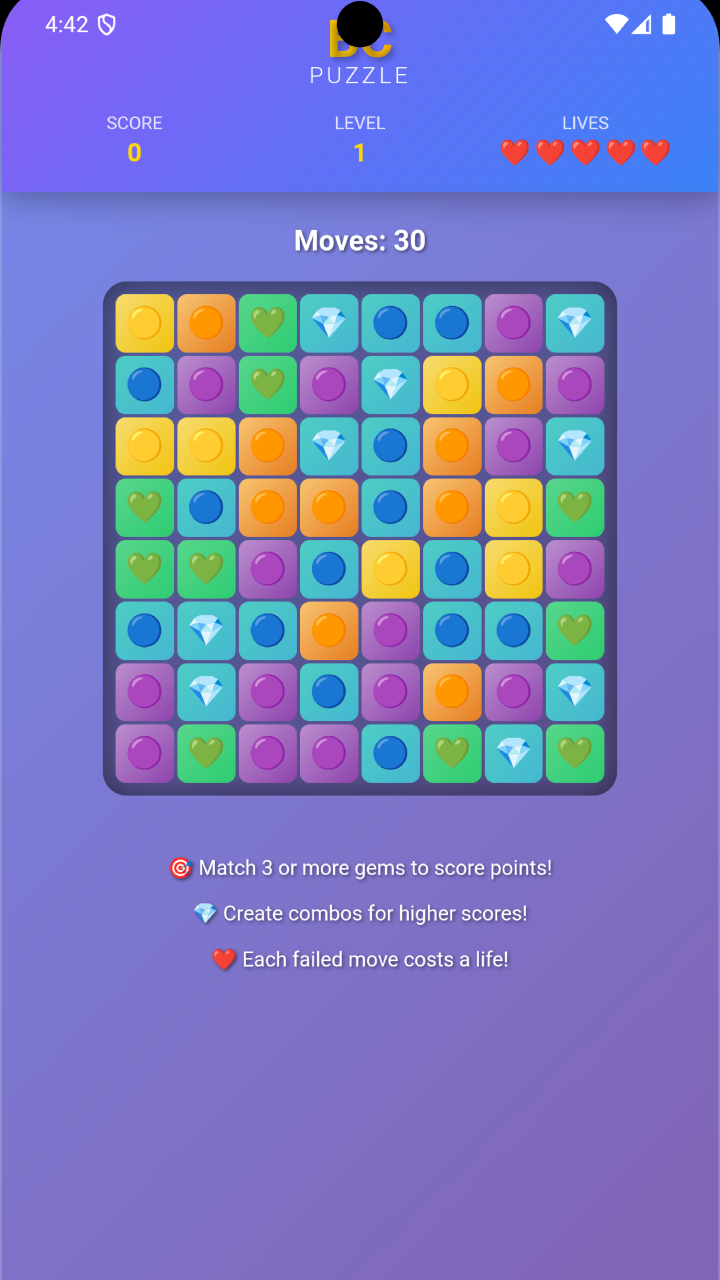Select the green heart in the sixth row
The width and height of the screenshot is (720, 1280).
coord(575,631)
